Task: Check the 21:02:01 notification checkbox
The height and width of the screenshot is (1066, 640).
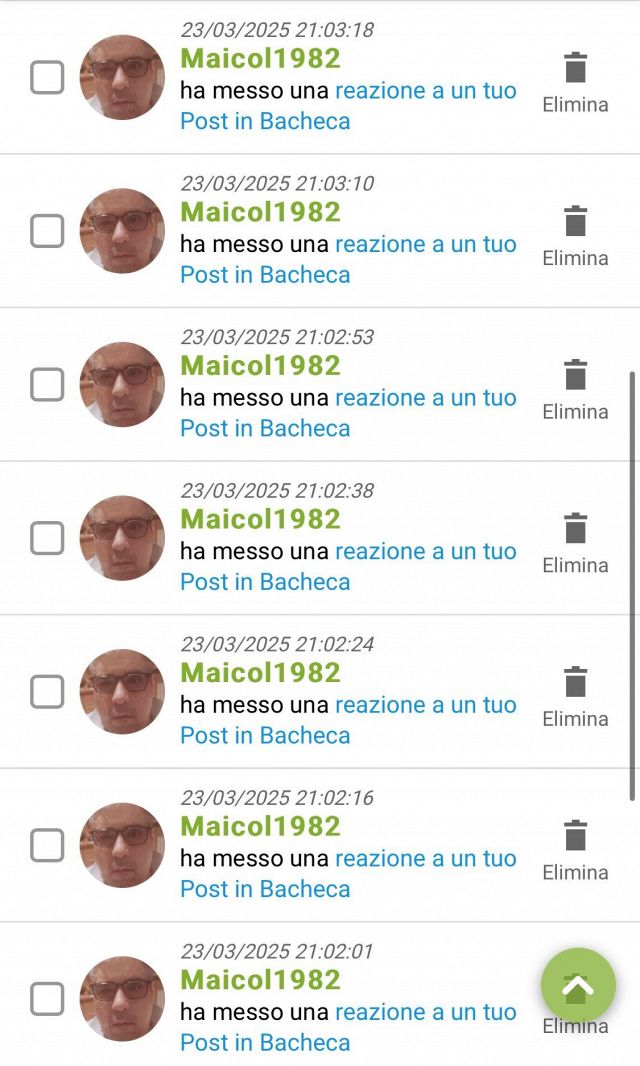Action: (47, 999)
